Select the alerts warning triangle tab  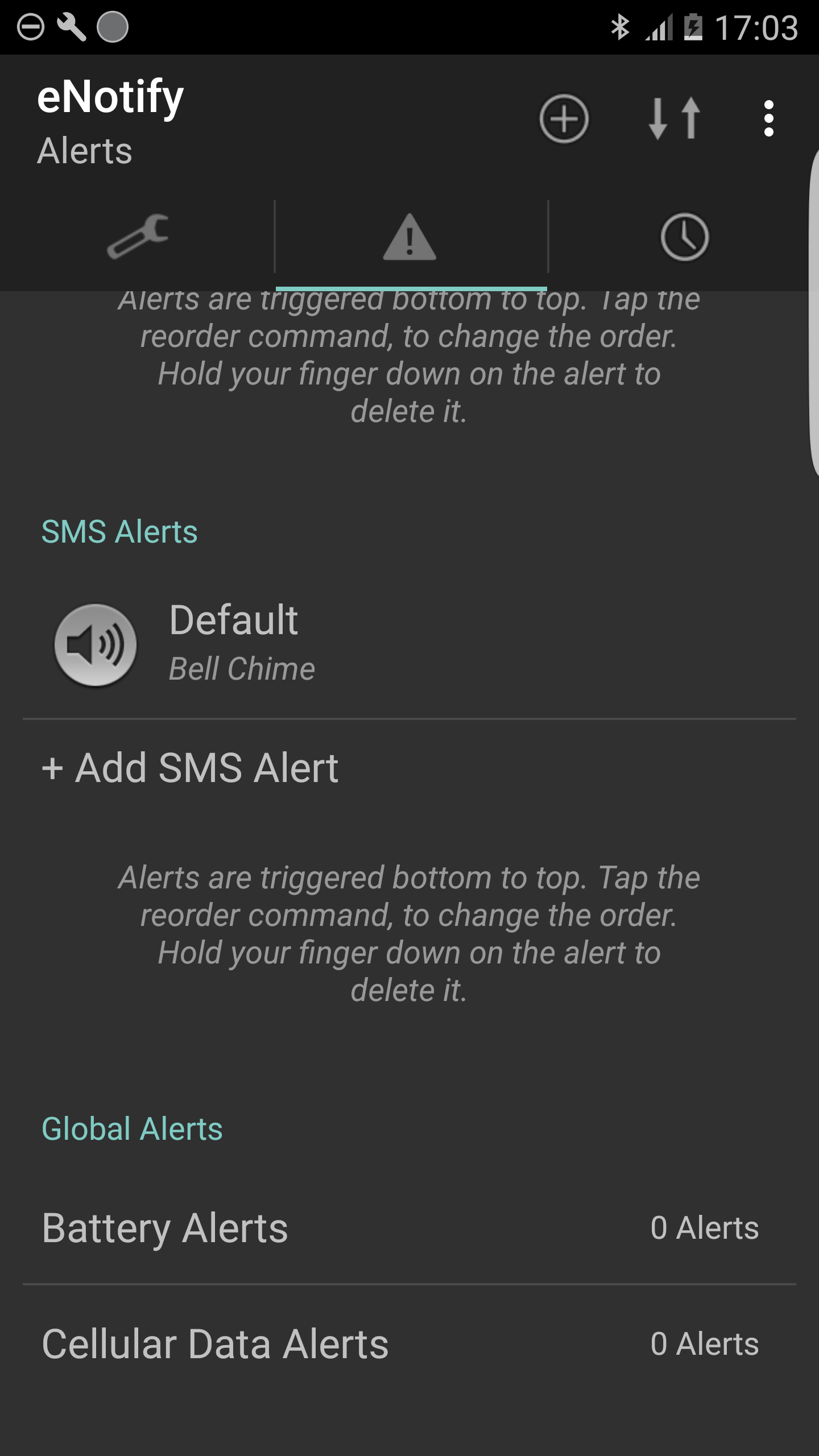tap(410, 238)
